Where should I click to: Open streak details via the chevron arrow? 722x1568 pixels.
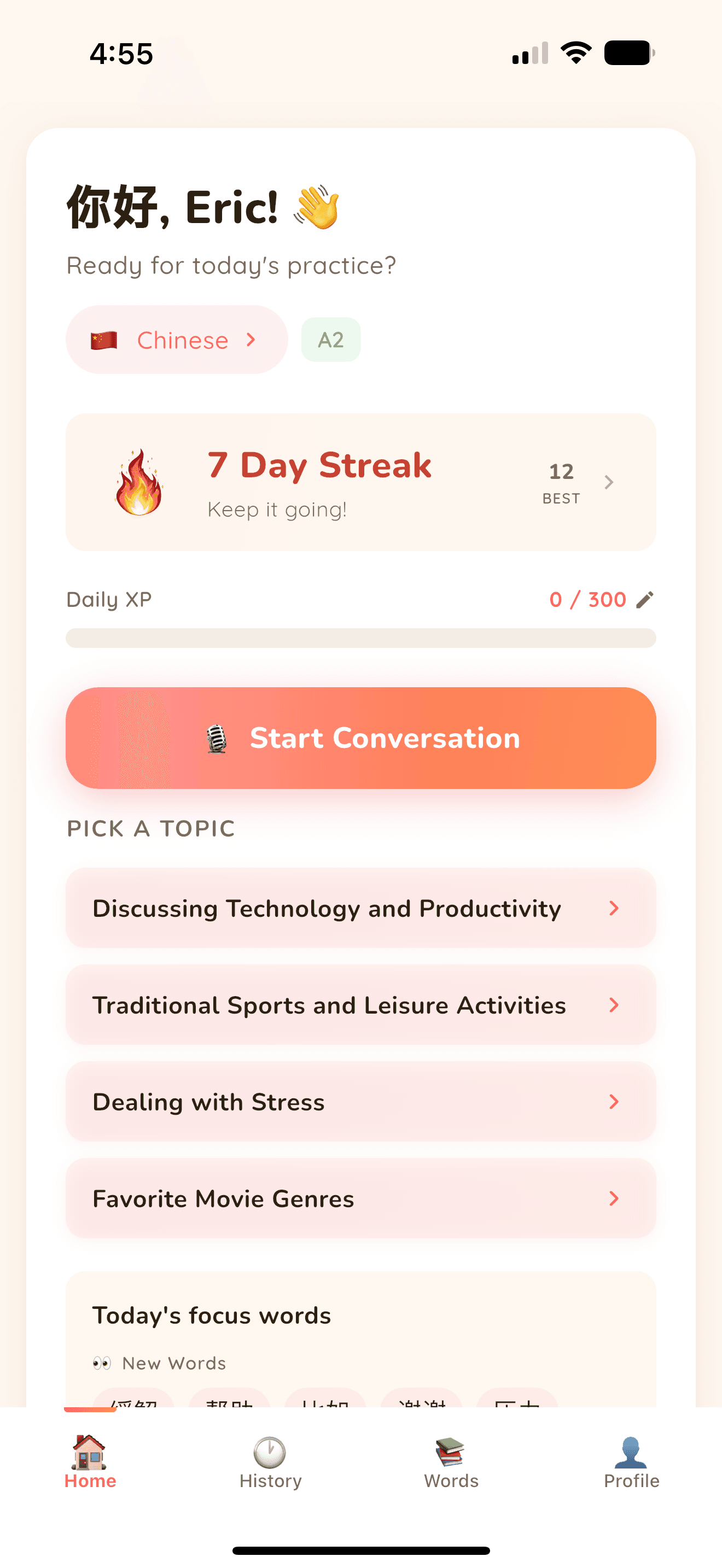point(609,482)
